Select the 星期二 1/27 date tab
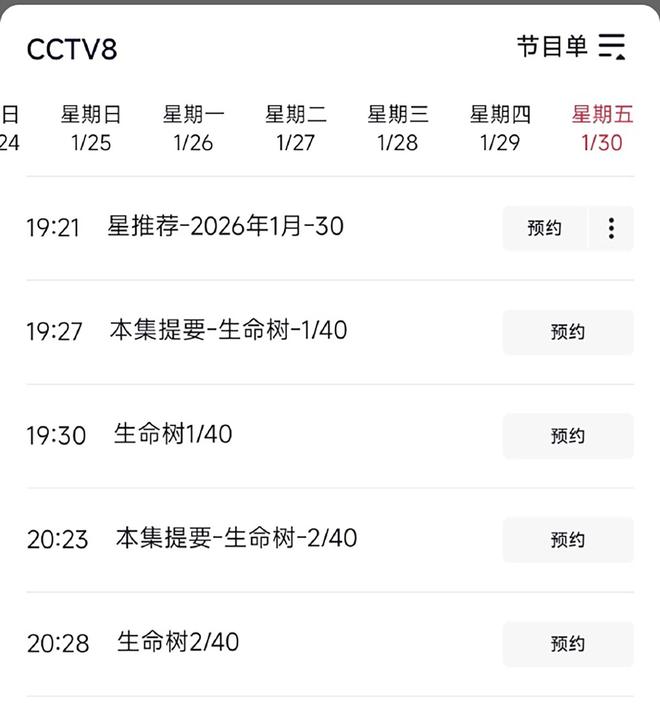The height and width of the screenshot is (713, 660). [x=295, y=129]
